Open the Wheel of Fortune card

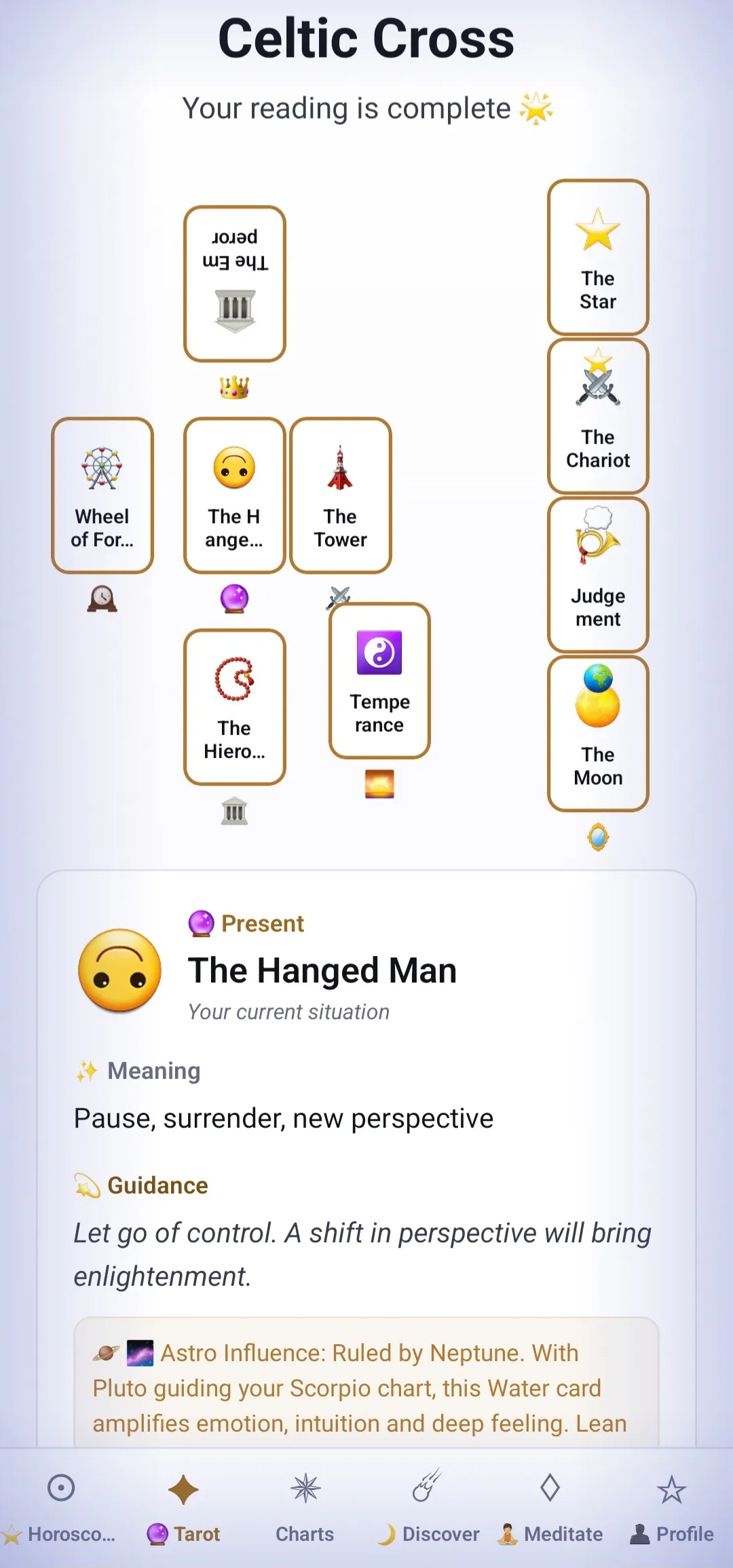(x=102, y=495)
